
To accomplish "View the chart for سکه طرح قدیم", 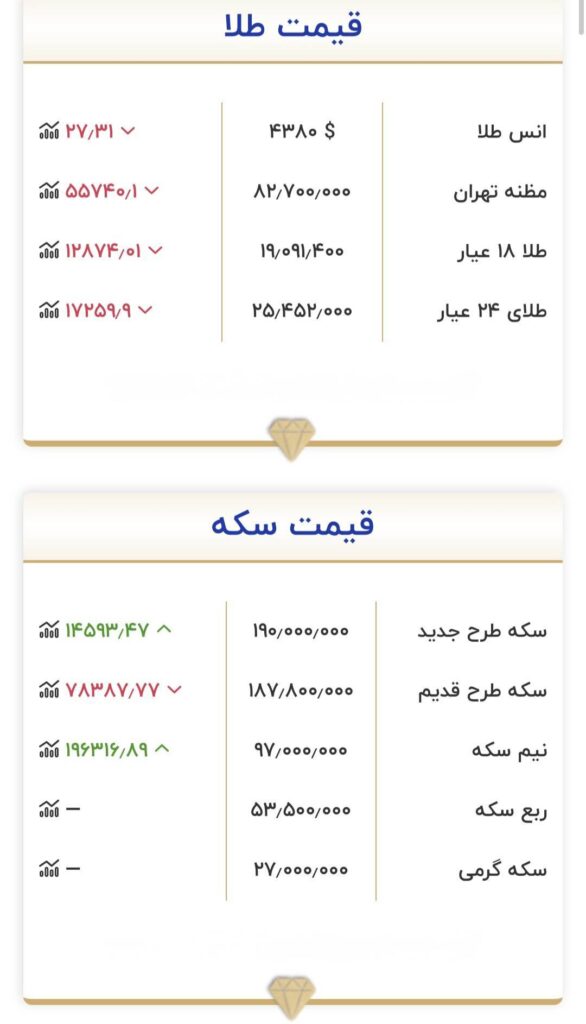I will (x=49, y=689).
